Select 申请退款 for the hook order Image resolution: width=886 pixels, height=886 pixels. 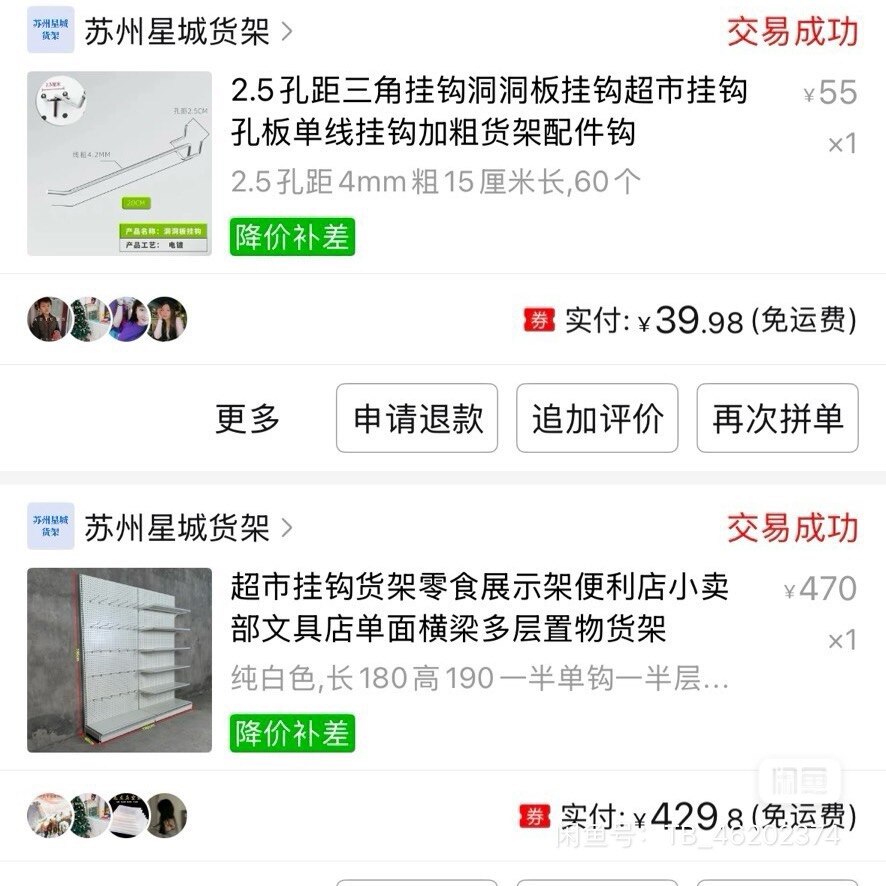(x=417, y=418)
